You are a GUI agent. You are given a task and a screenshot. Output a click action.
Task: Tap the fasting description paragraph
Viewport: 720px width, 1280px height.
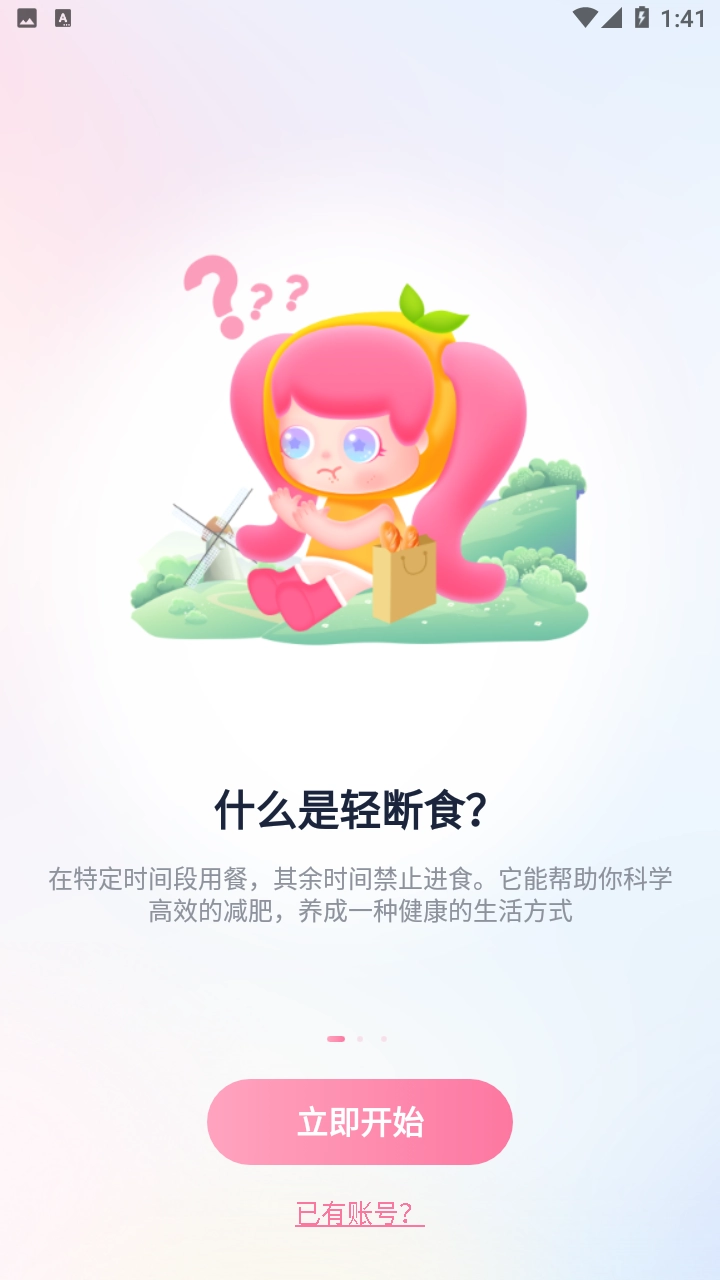click(x=360, y=898)
